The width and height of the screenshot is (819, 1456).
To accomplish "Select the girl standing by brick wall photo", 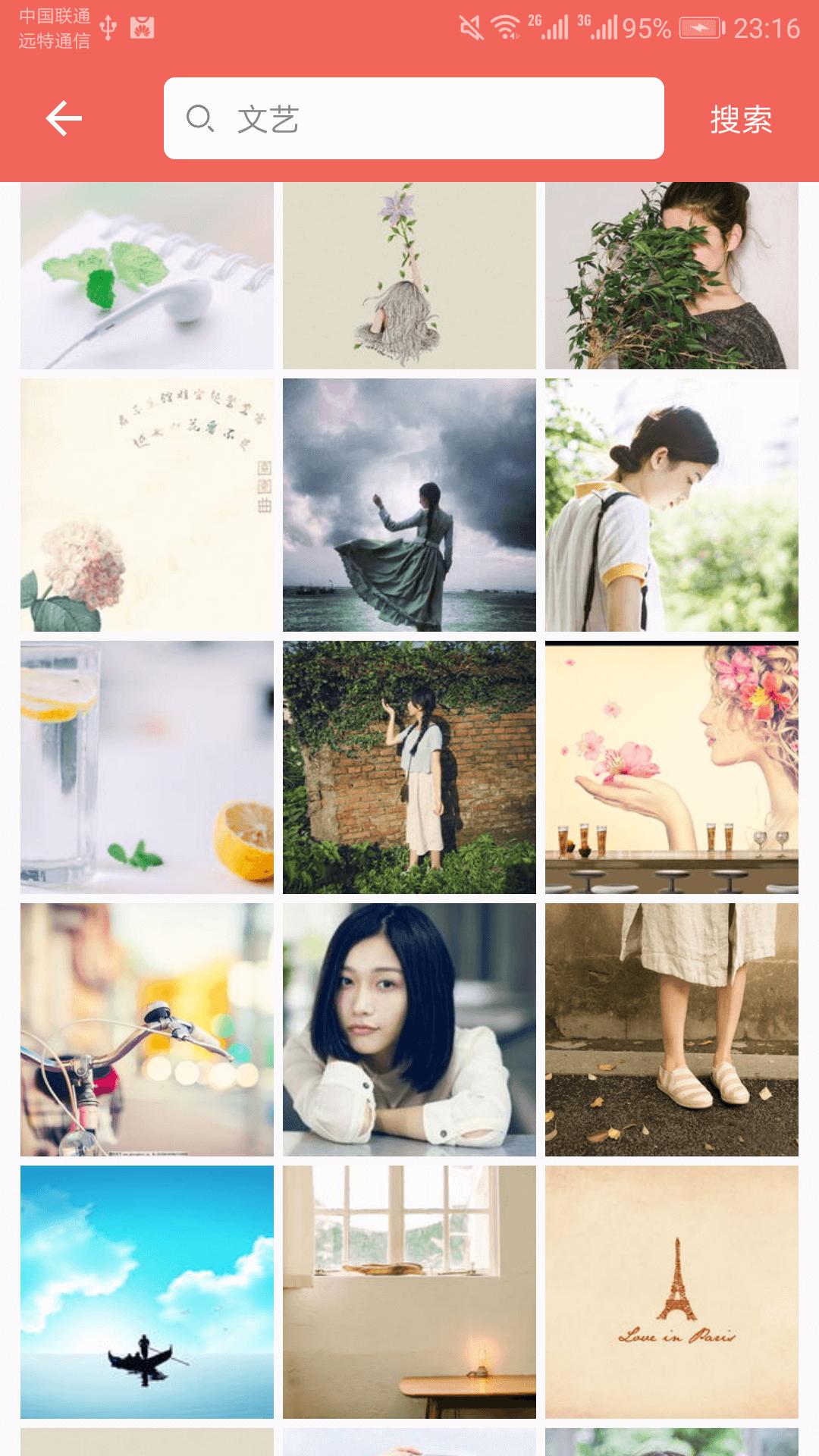I will tap(409, 767).
